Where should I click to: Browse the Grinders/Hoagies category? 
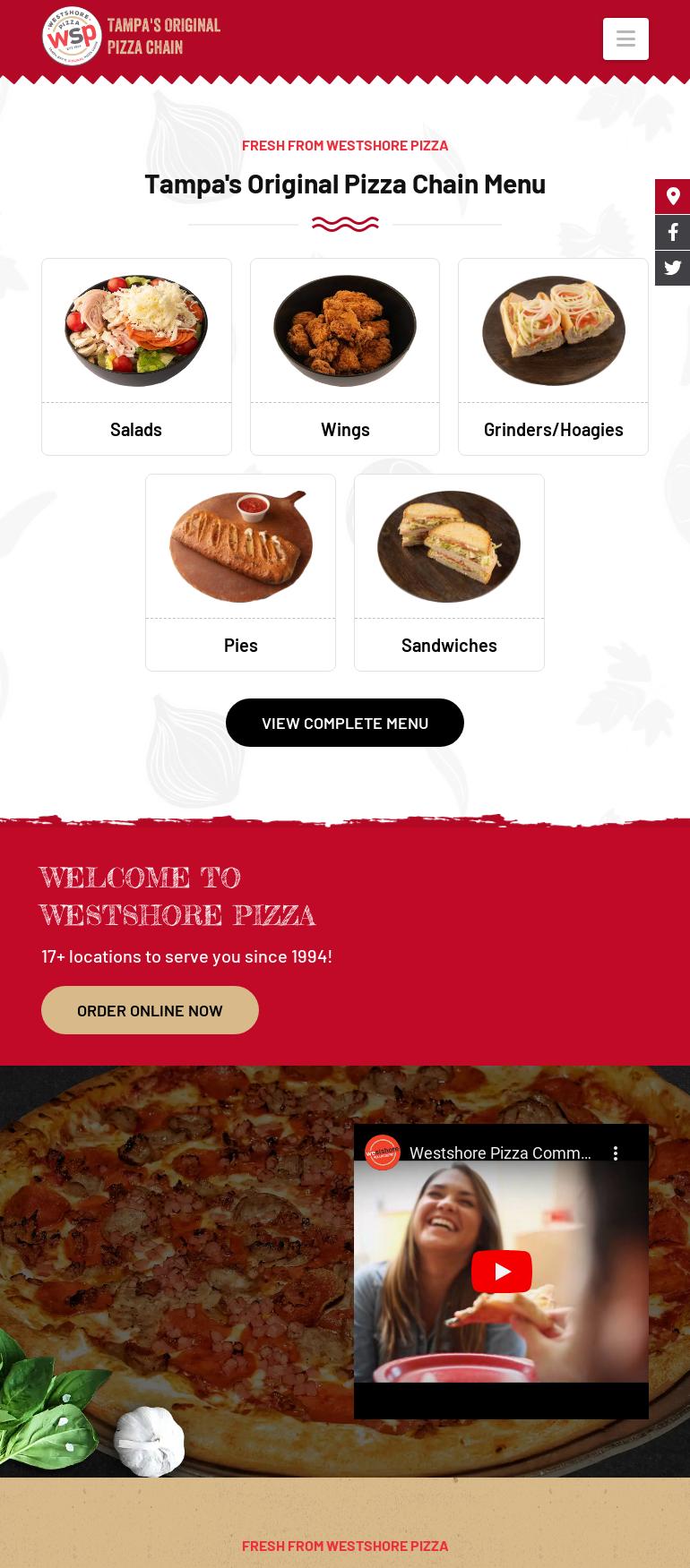pyautogui.click(x=553, y=357)
